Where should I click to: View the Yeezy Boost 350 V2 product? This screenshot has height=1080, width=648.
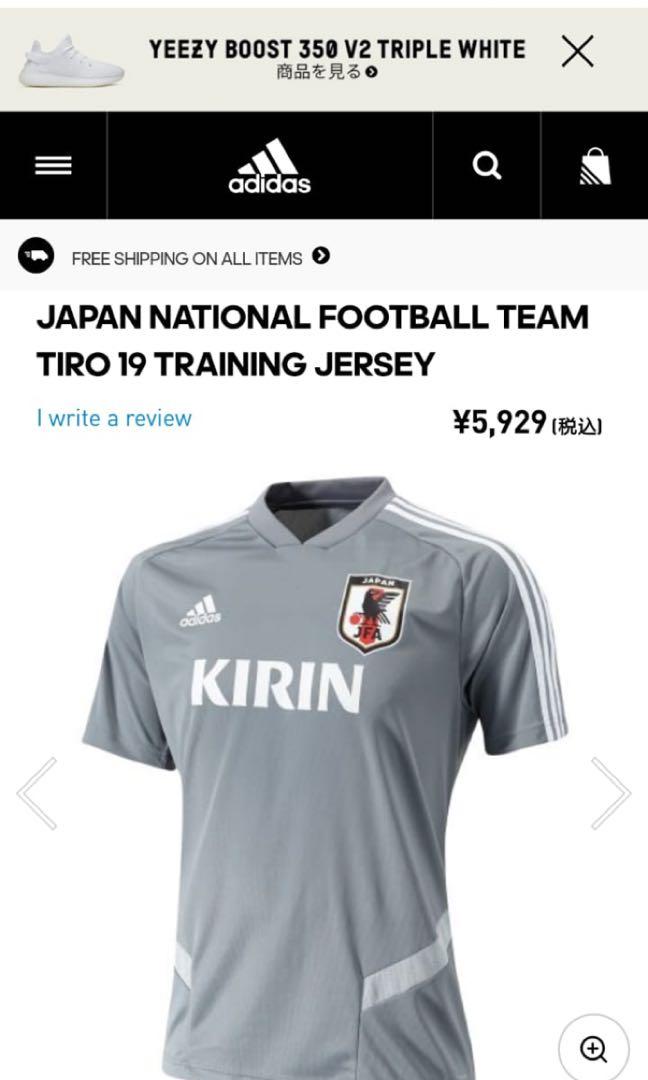(327, 72)
